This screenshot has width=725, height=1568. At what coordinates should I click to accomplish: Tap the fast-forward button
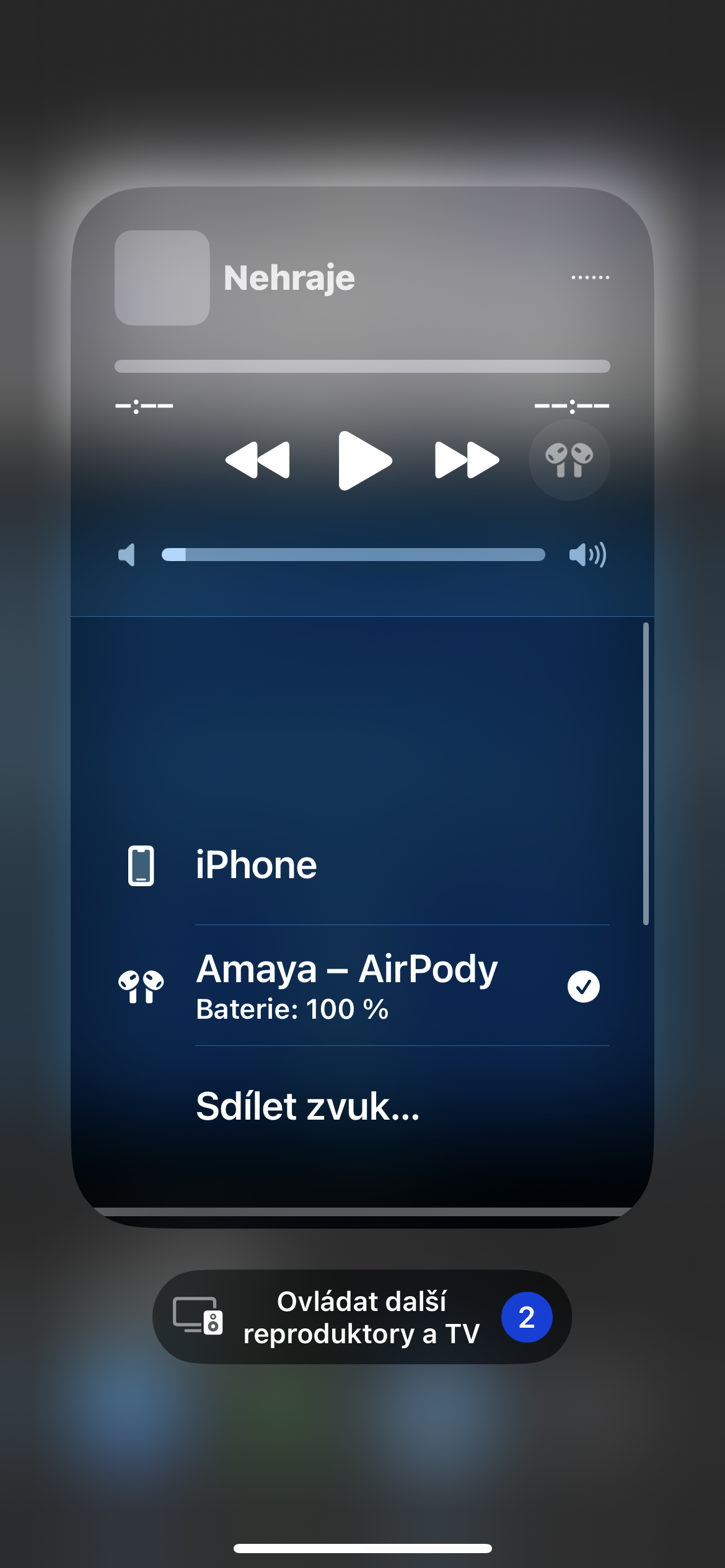(x=467, y=460)
